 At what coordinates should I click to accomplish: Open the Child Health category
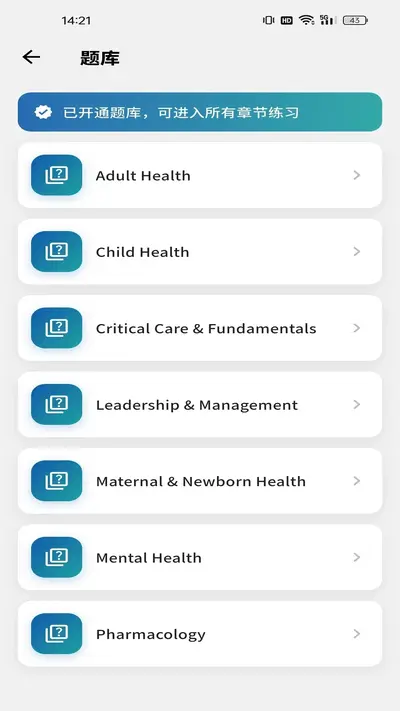point(200,252)
